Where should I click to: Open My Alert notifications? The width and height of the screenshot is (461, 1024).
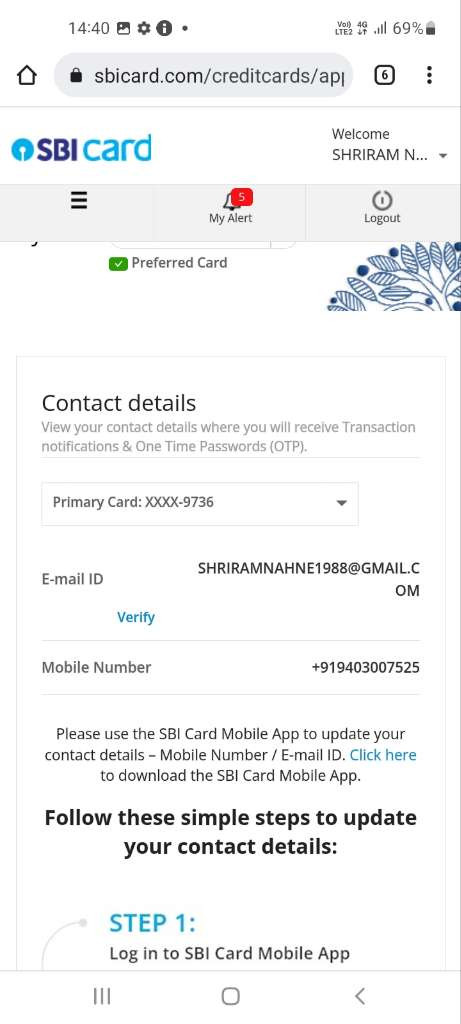click(x=230, y=208)
